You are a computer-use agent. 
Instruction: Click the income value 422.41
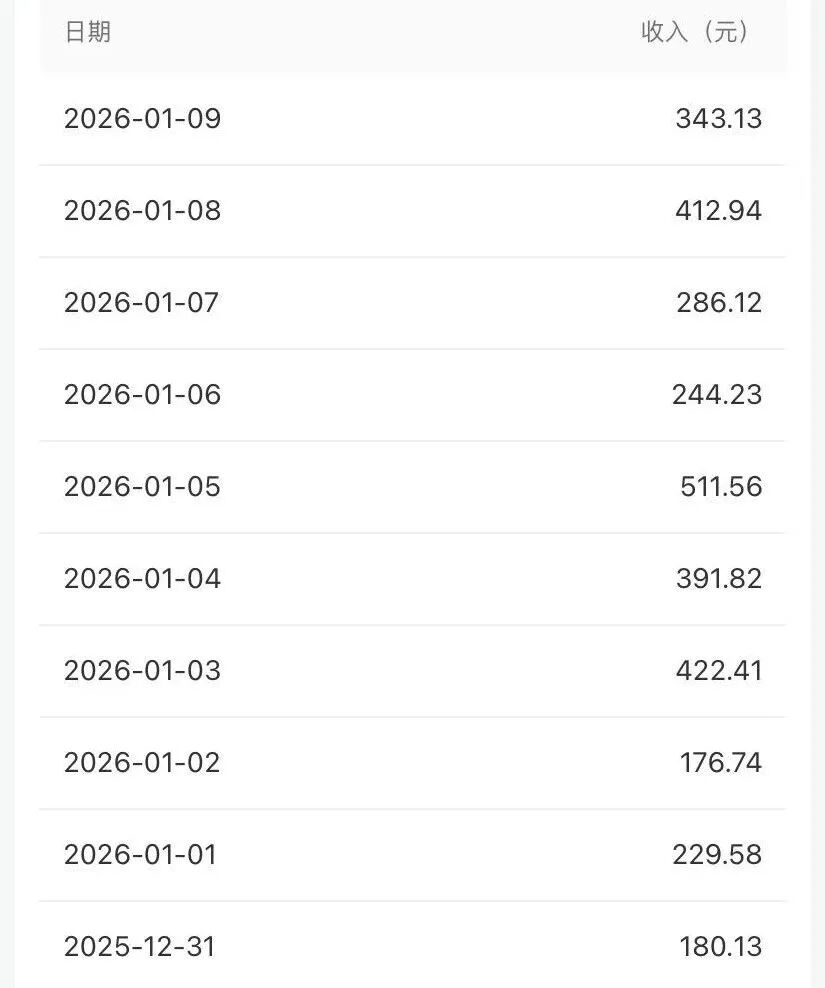pyautogui.click(x=717, y=670)
